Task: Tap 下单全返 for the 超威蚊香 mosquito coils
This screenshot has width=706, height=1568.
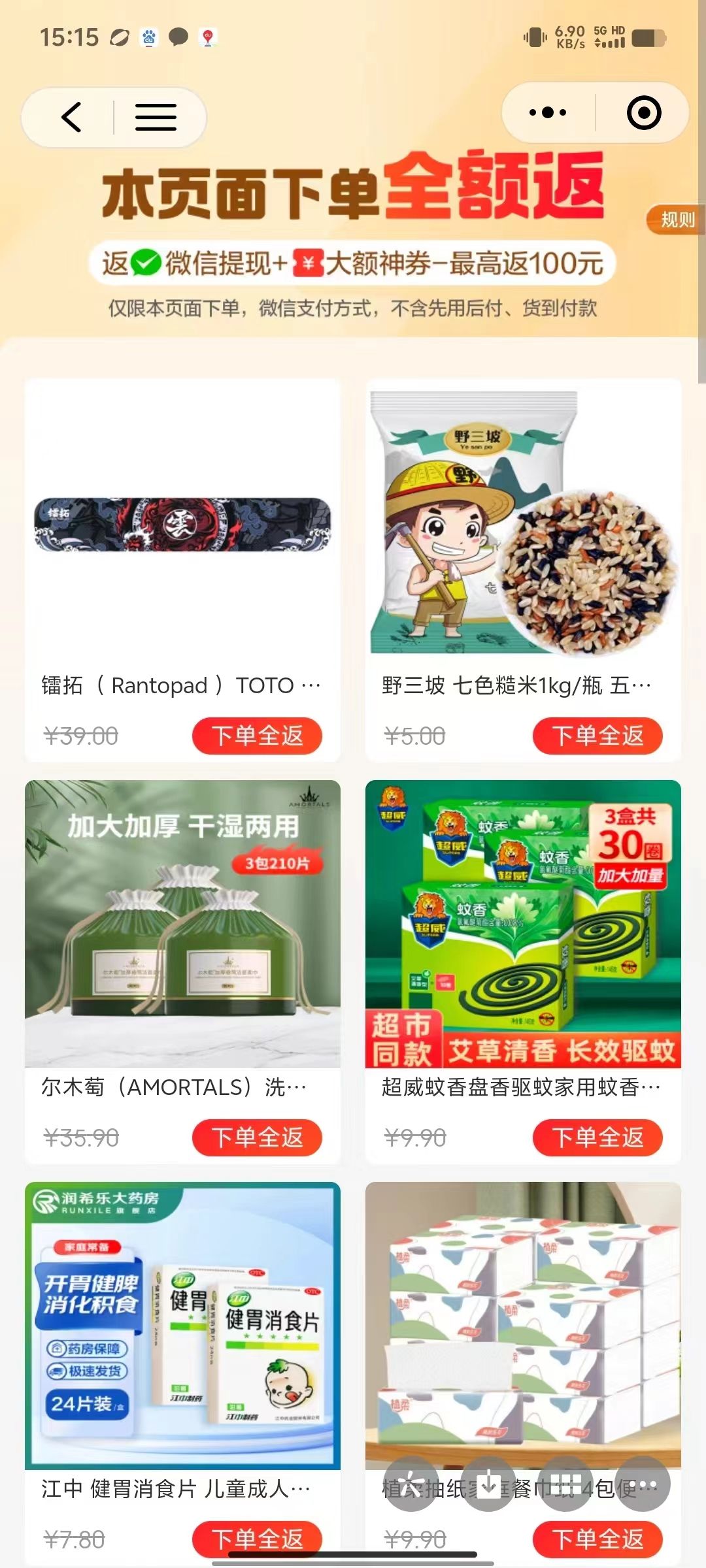Action: [599, 1137]
